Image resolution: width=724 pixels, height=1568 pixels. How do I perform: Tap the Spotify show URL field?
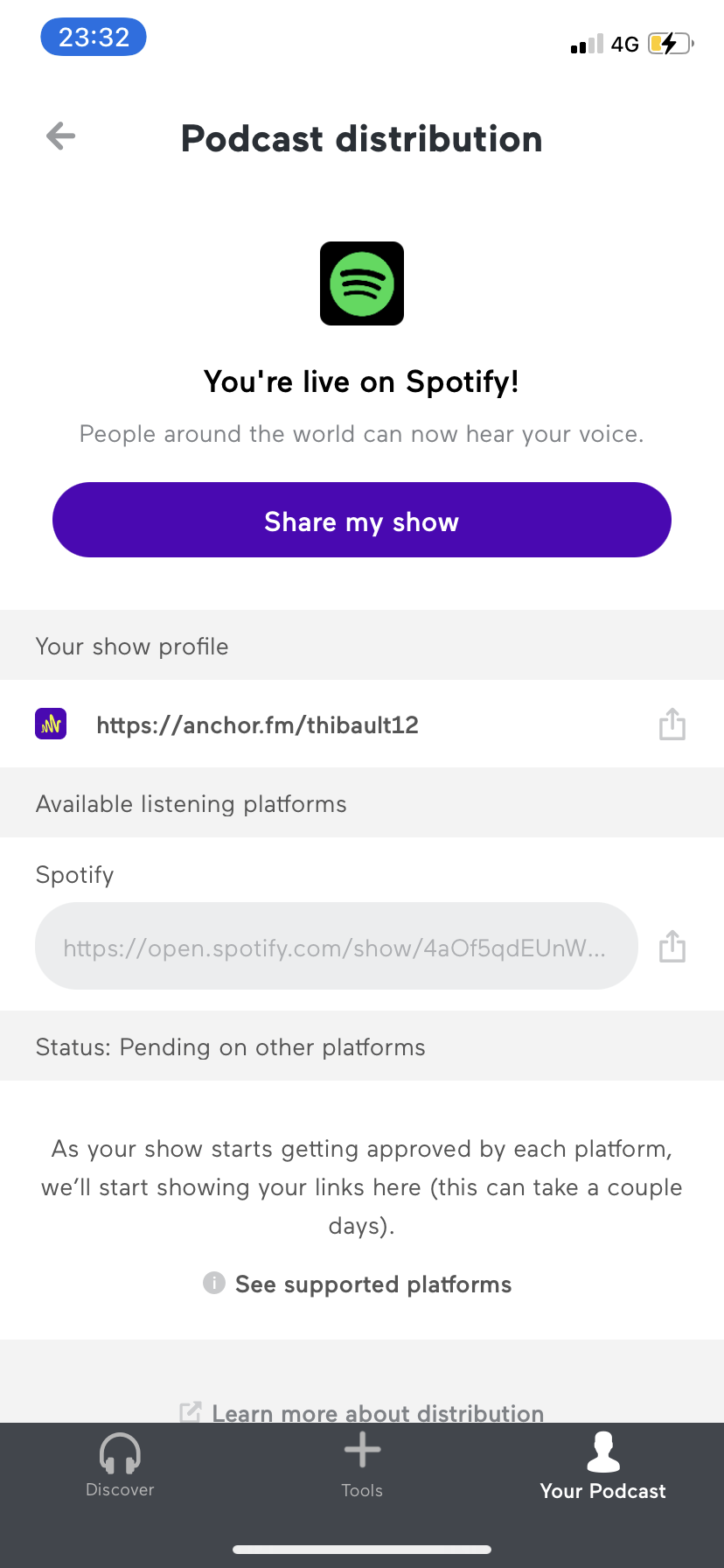pos(336,946)
